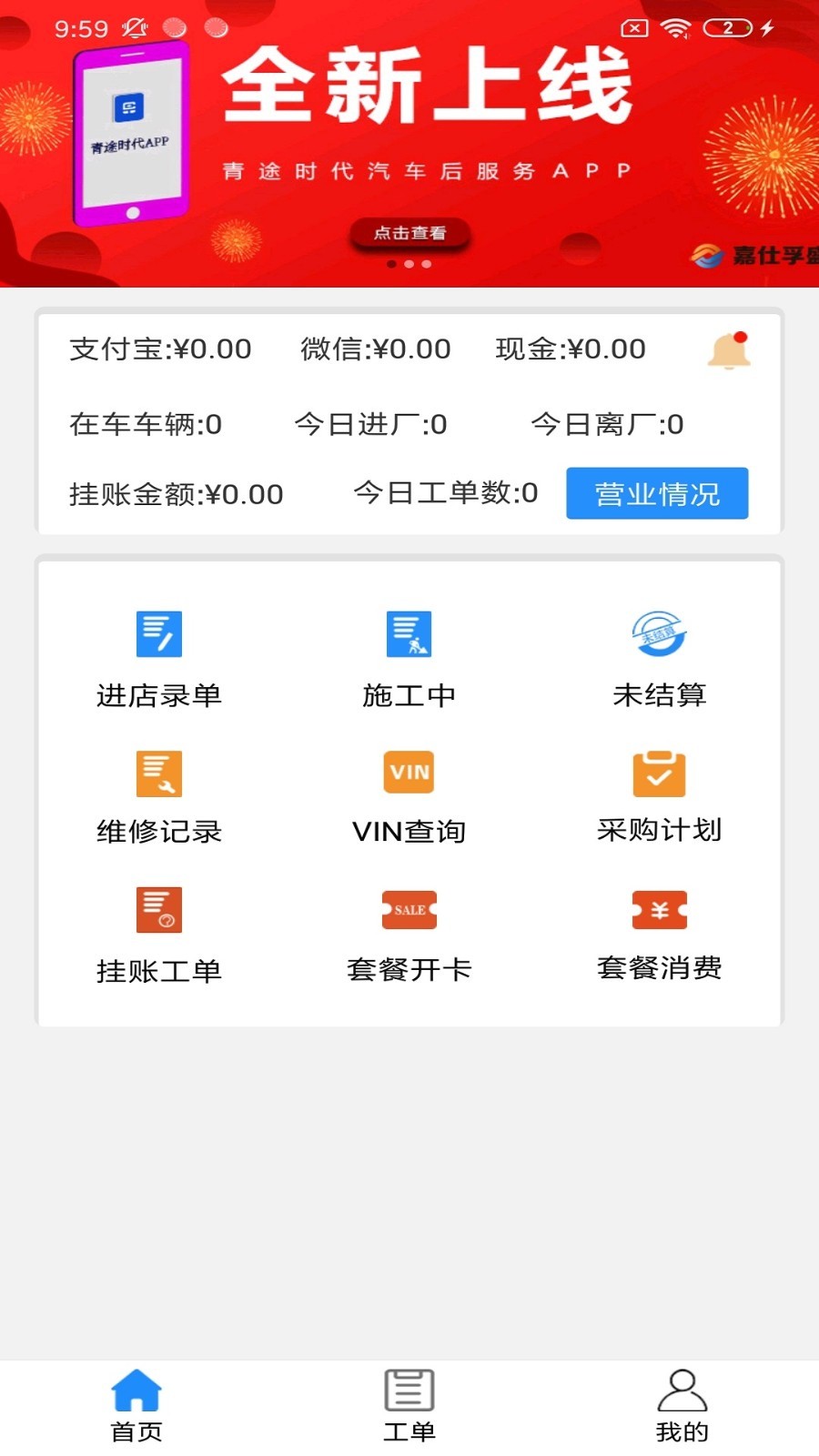Select the 施工中 construction icon
Screen dimensions: 819x1456
(x=409, y=633)
